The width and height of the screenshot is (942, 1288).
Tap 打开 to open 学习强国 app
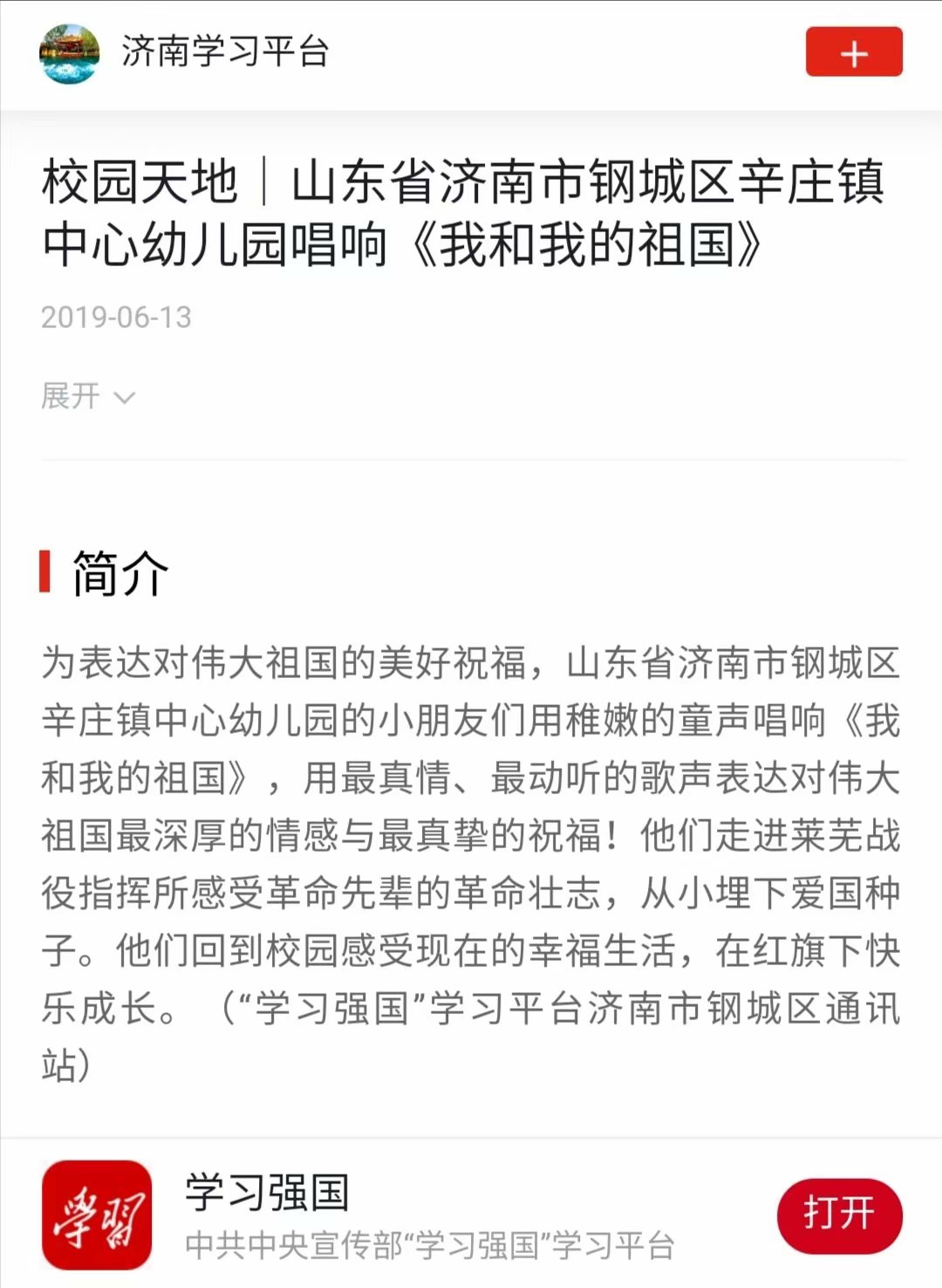tap(838, 1214)
